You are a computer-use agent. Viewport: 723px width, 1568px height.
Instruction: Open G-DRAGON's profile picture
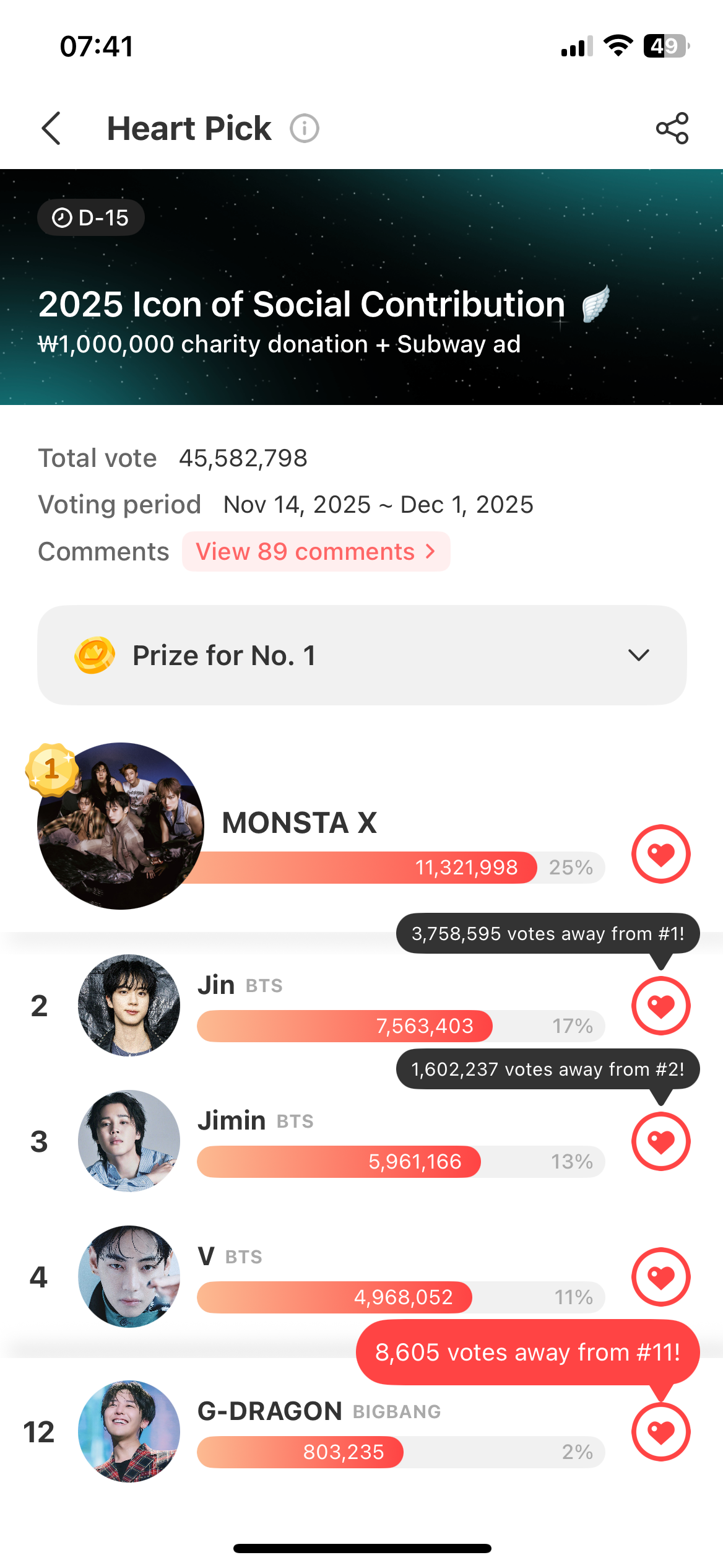(128, 1432)
